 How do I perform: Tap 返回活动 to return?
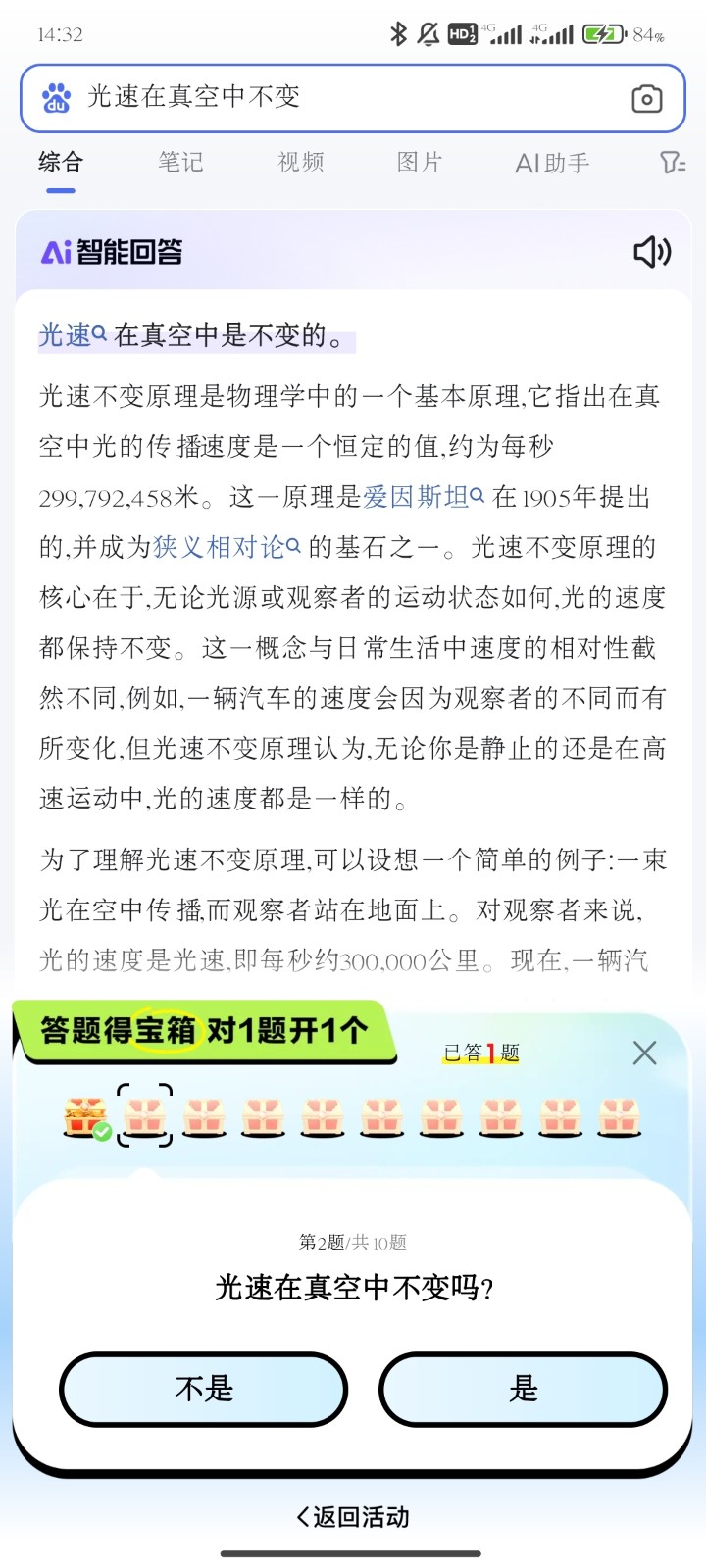click(353, 1517)
